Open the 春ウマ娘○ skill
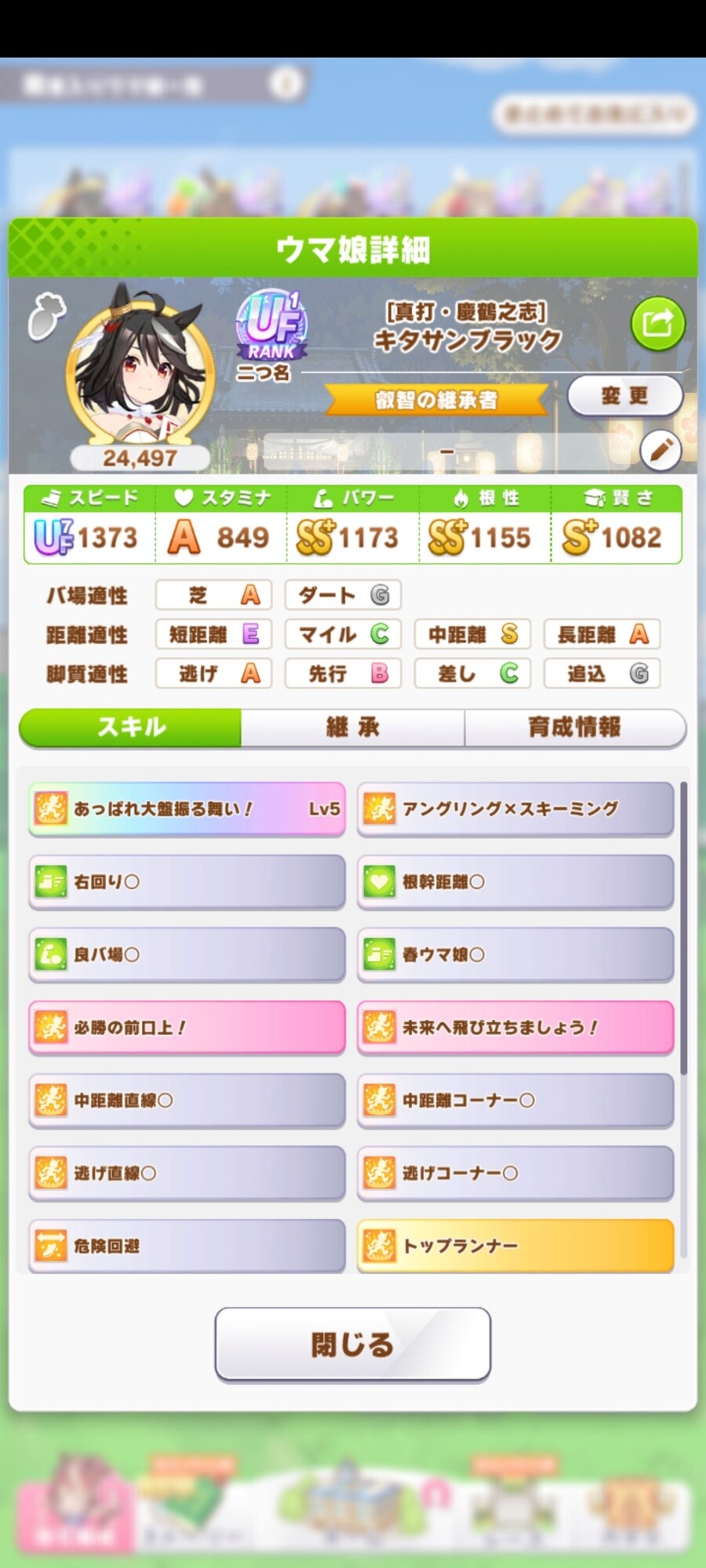 [x=515, y=955]
